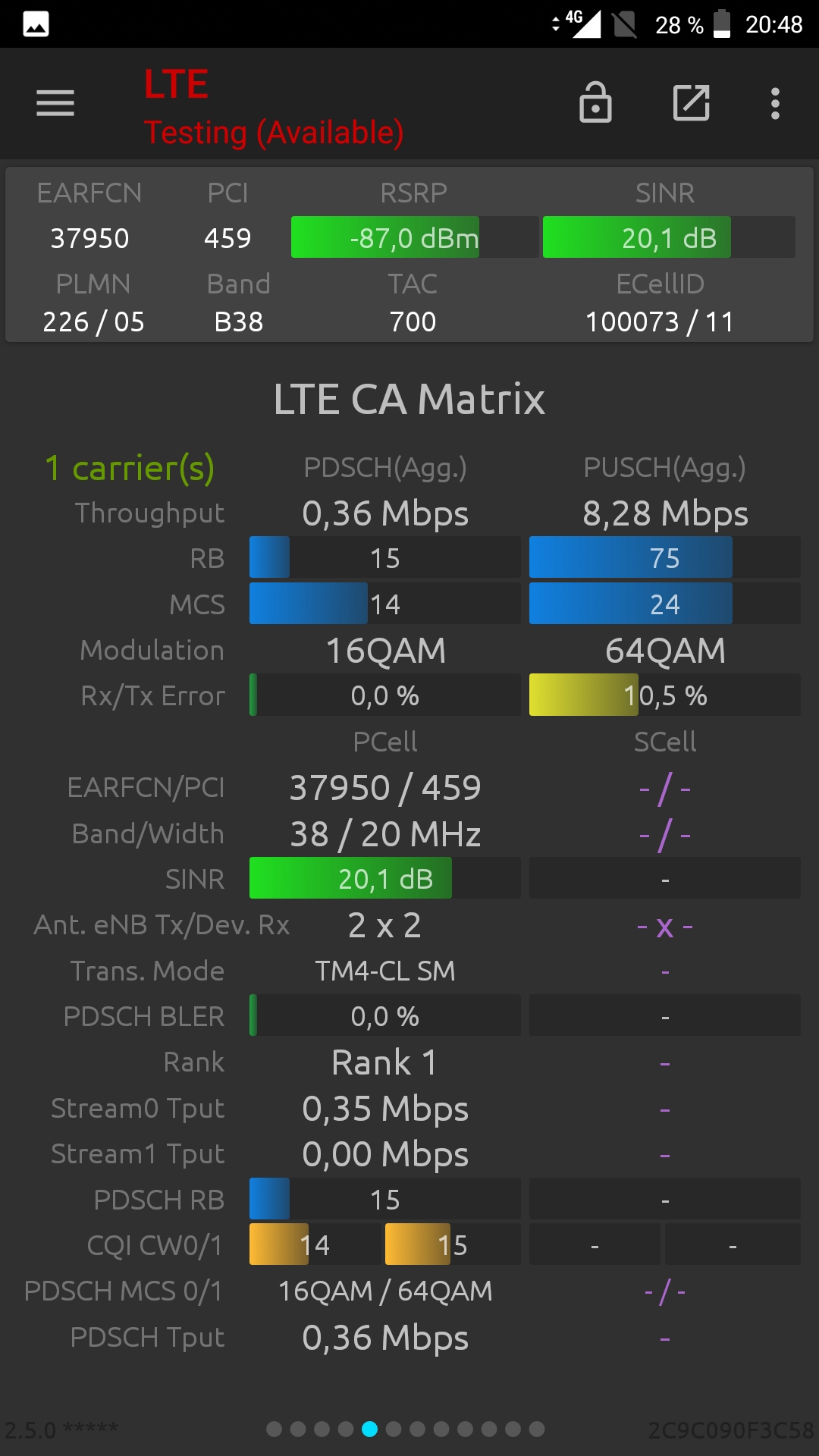Select the highlighted page indicator dot
This screenshot has height=1456, width=819.
369,1429
